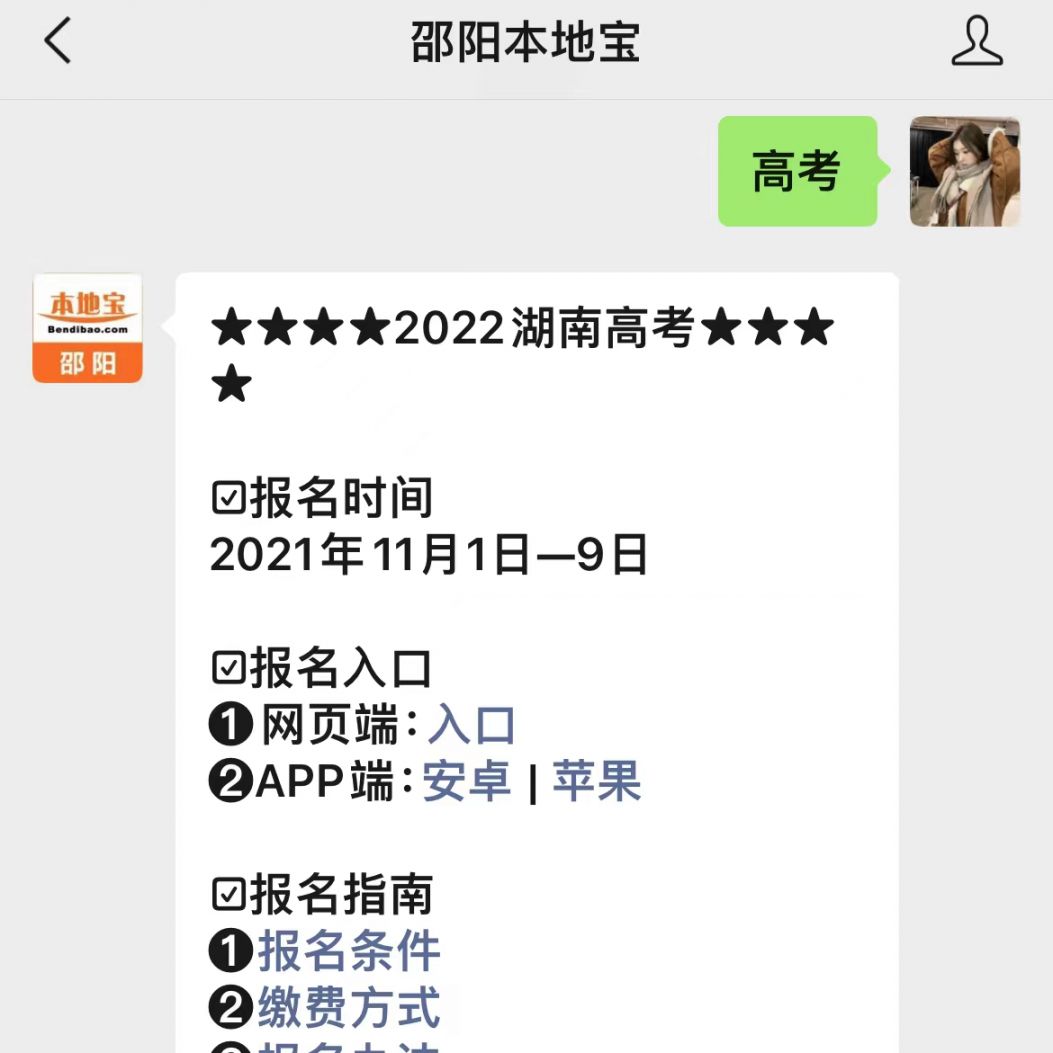1053x1053 pixels.
Task: Open the 报名条件 link
Action: [x=349, y=951]
